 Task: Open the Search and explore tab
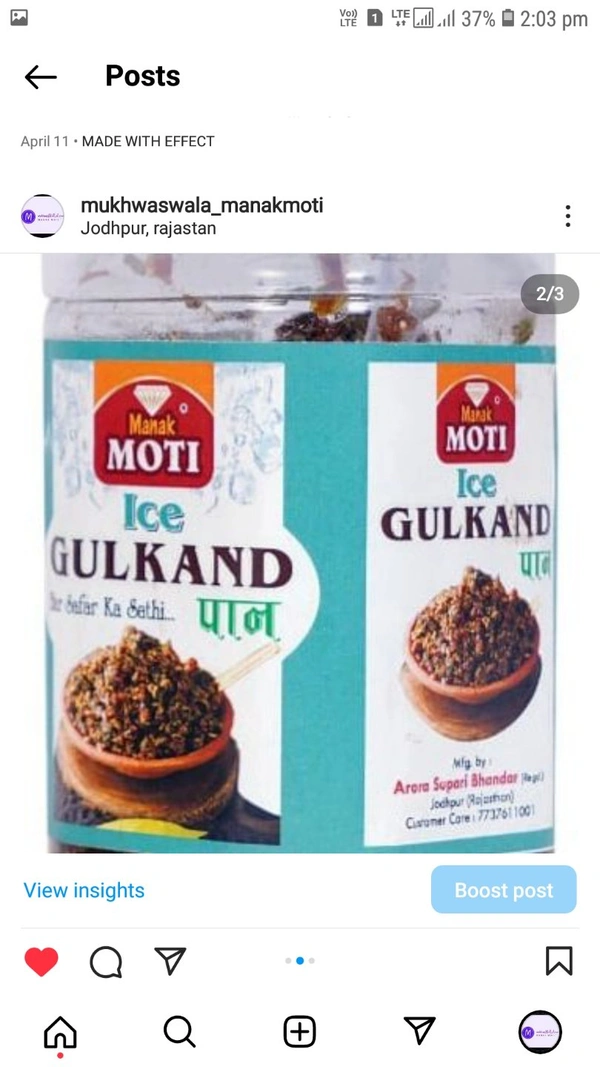(179, 1031)
